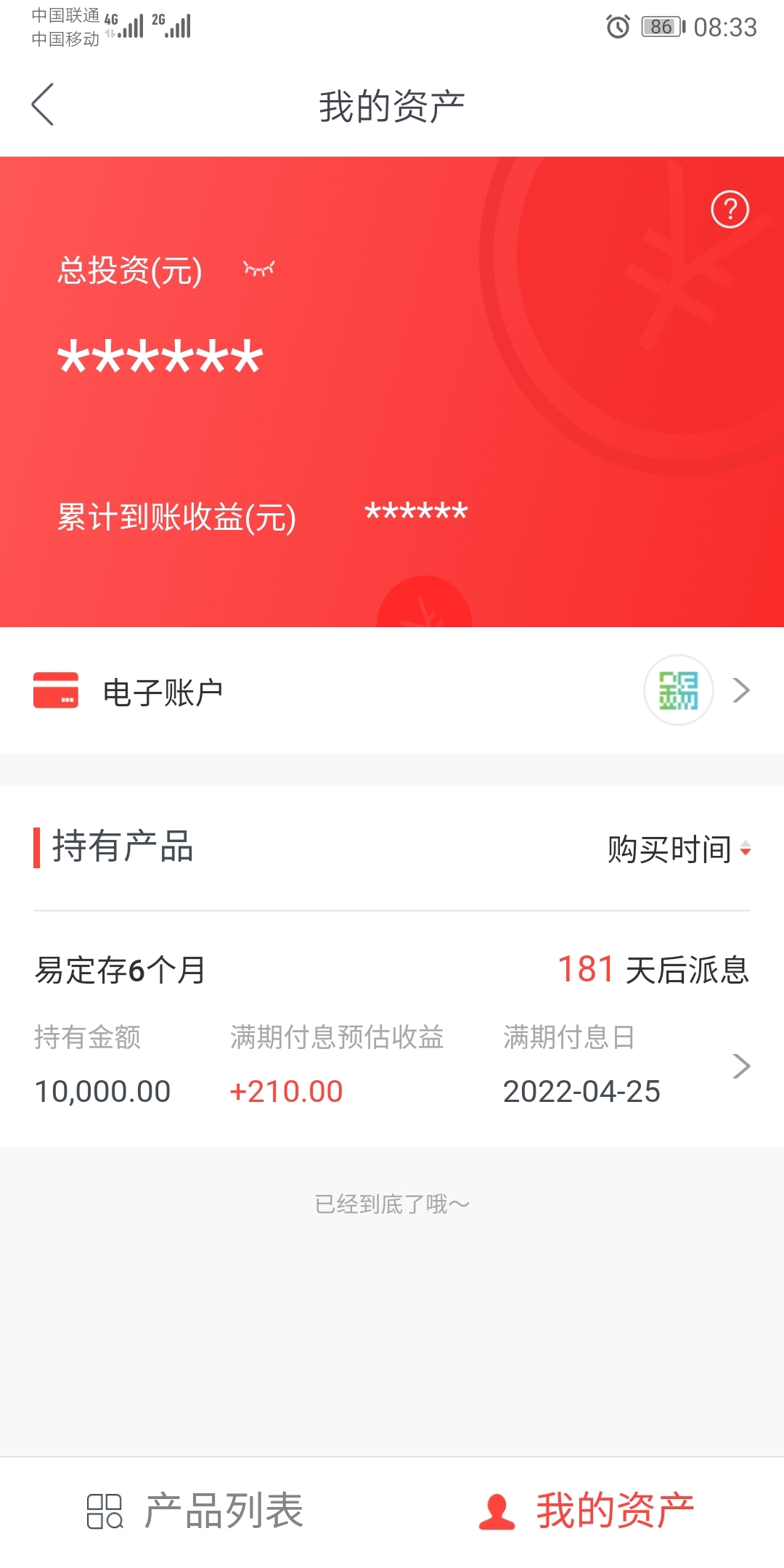Show the electronic account QR code
Screen dimensions: 784x1568
point(679,690)
